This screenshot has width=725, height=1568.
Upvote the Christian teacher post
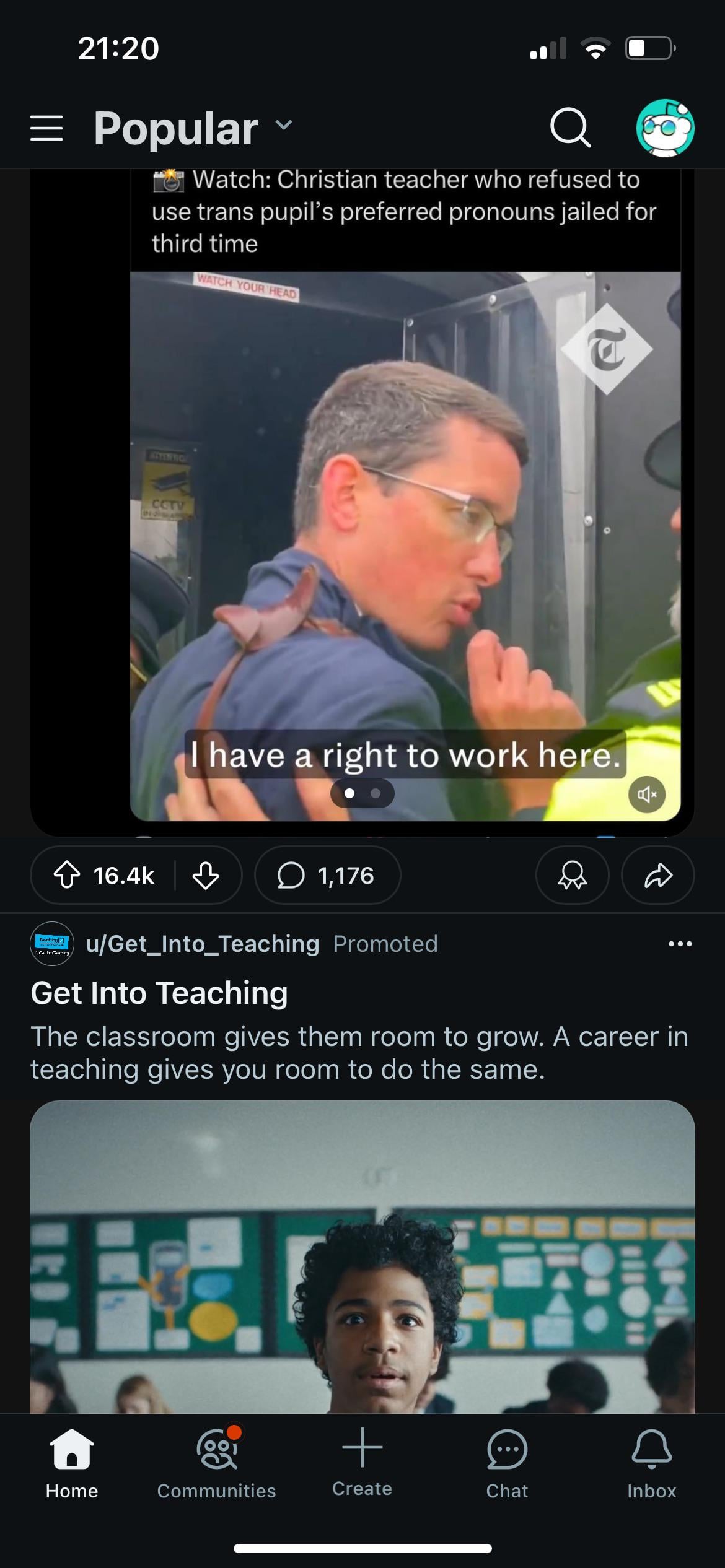click(x=67, y=875)
